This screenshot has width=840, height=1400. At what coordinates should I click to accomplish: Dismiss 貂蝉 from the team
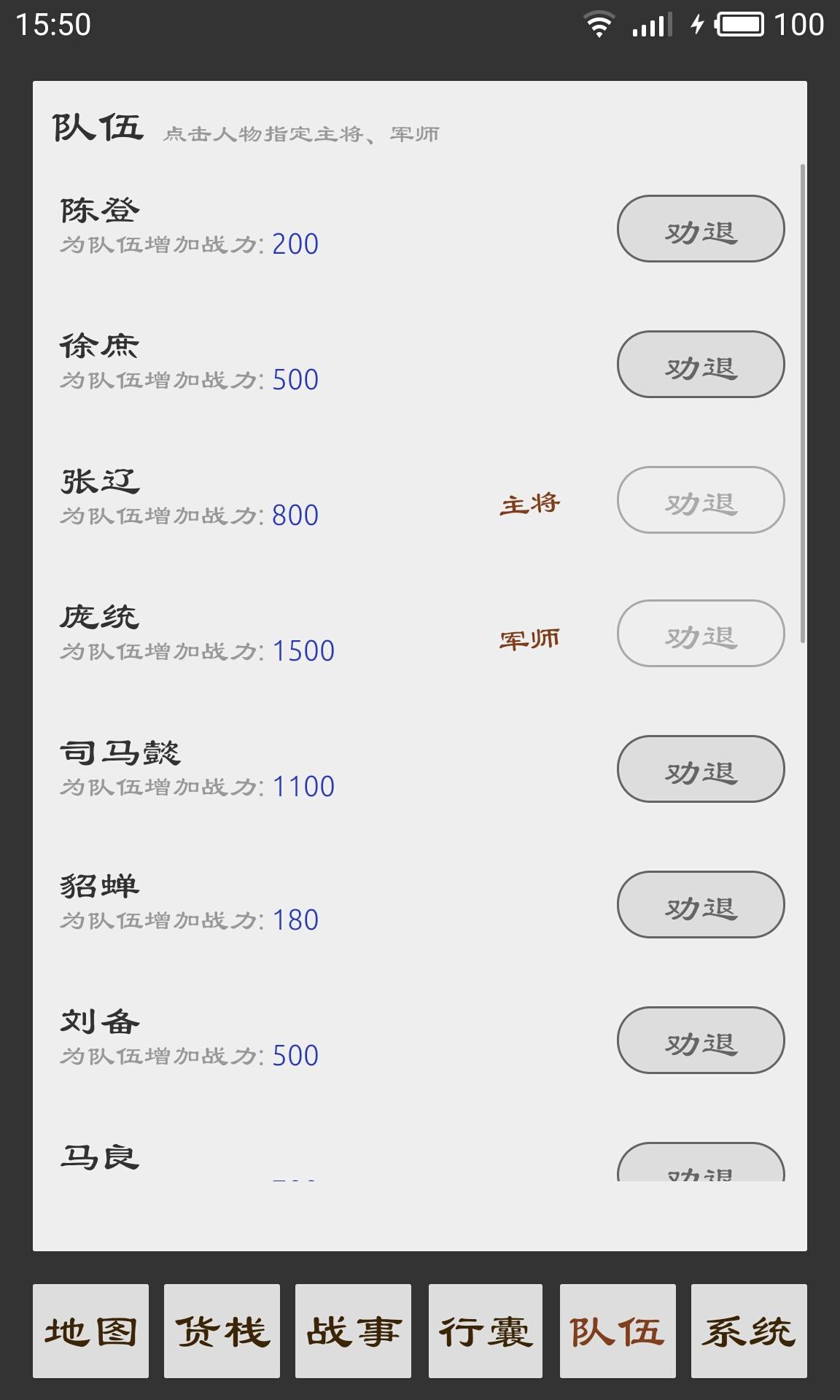click(x=701, y=904)
